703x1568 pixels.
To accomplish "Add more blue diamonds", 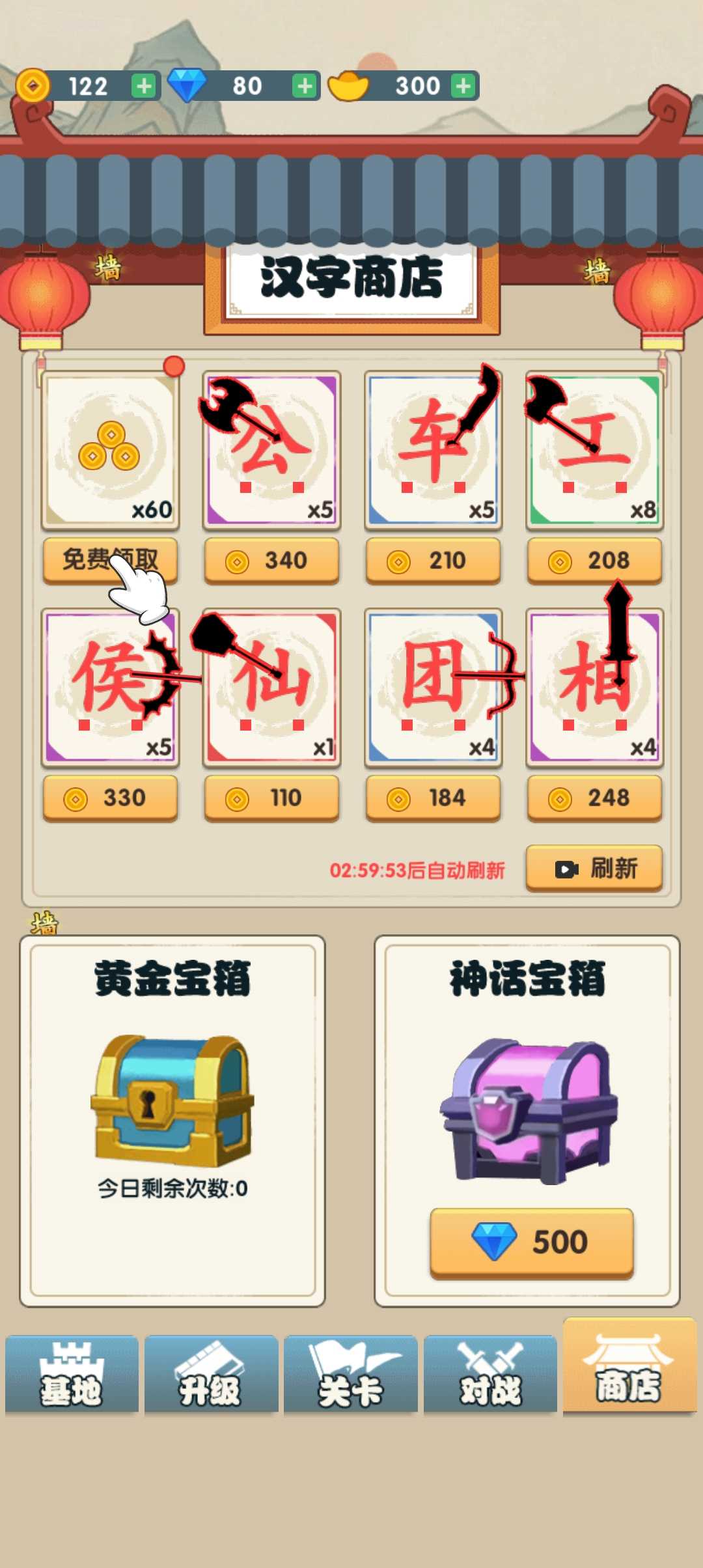I will (x=304, y=86).
